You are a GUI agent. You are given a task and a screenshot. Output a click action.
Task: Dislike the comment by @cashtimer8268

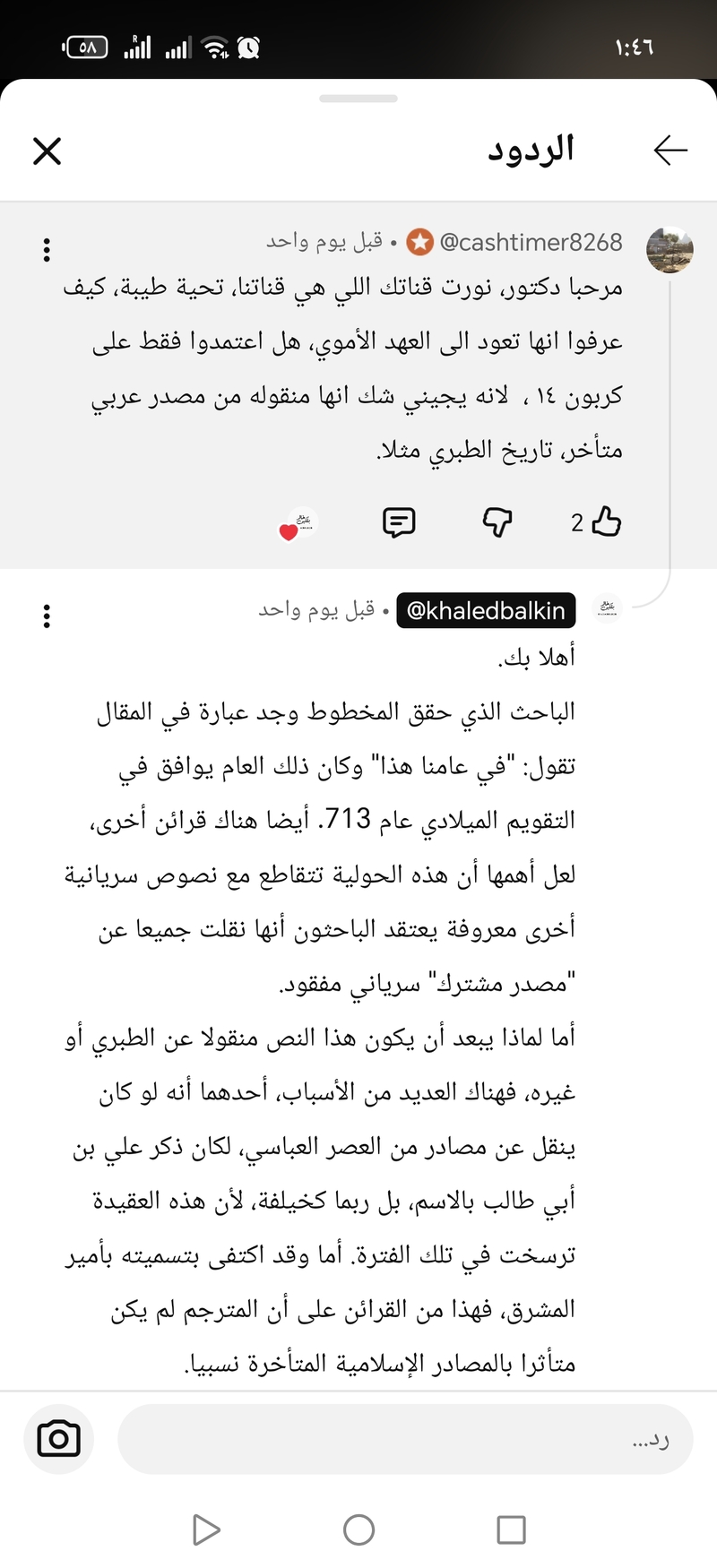coord(497,521)
